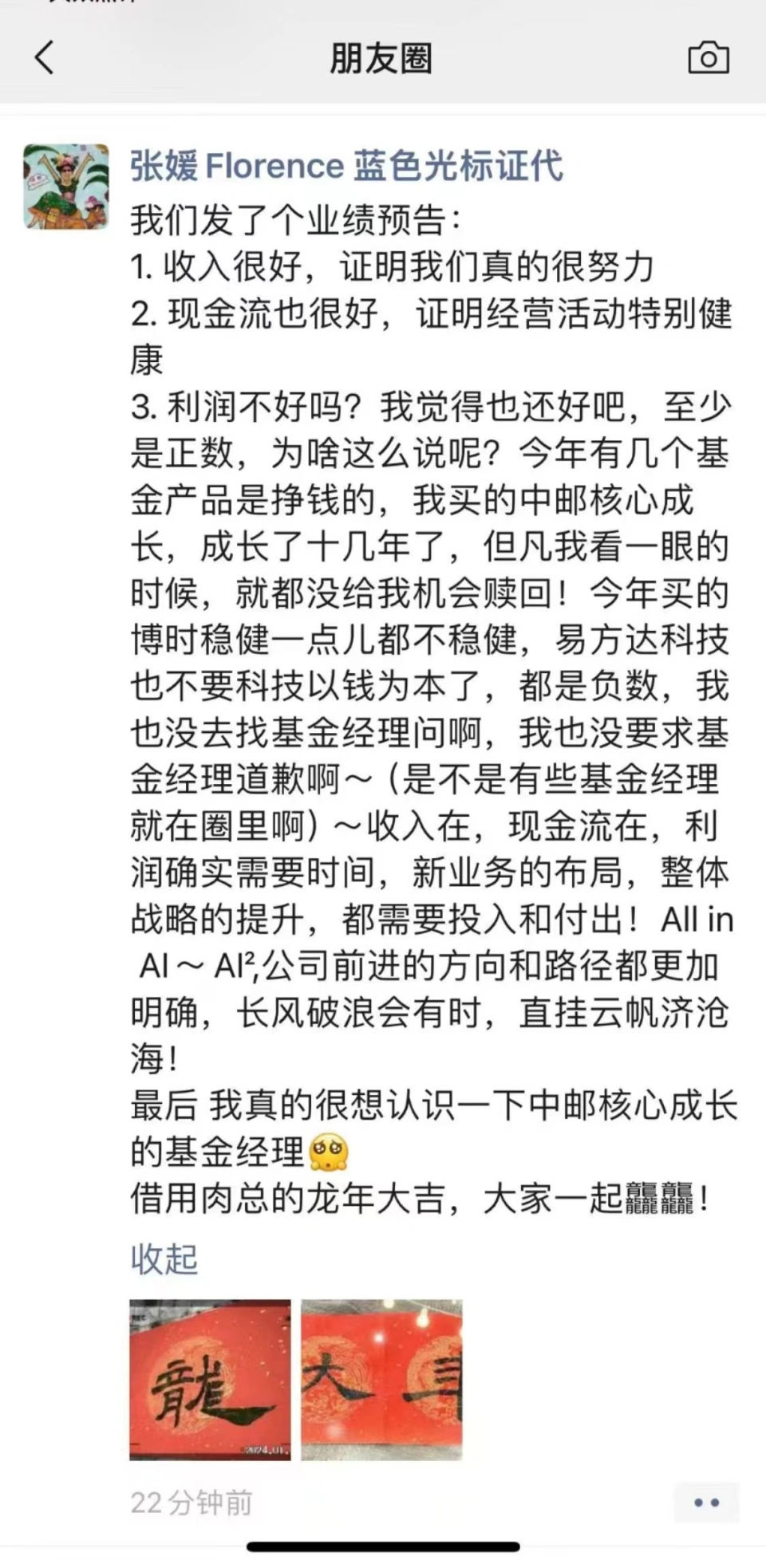This screenshot has height=1568, width=766.
Task: Go back from the 朋友圈 screen
Action: [45, 58]
